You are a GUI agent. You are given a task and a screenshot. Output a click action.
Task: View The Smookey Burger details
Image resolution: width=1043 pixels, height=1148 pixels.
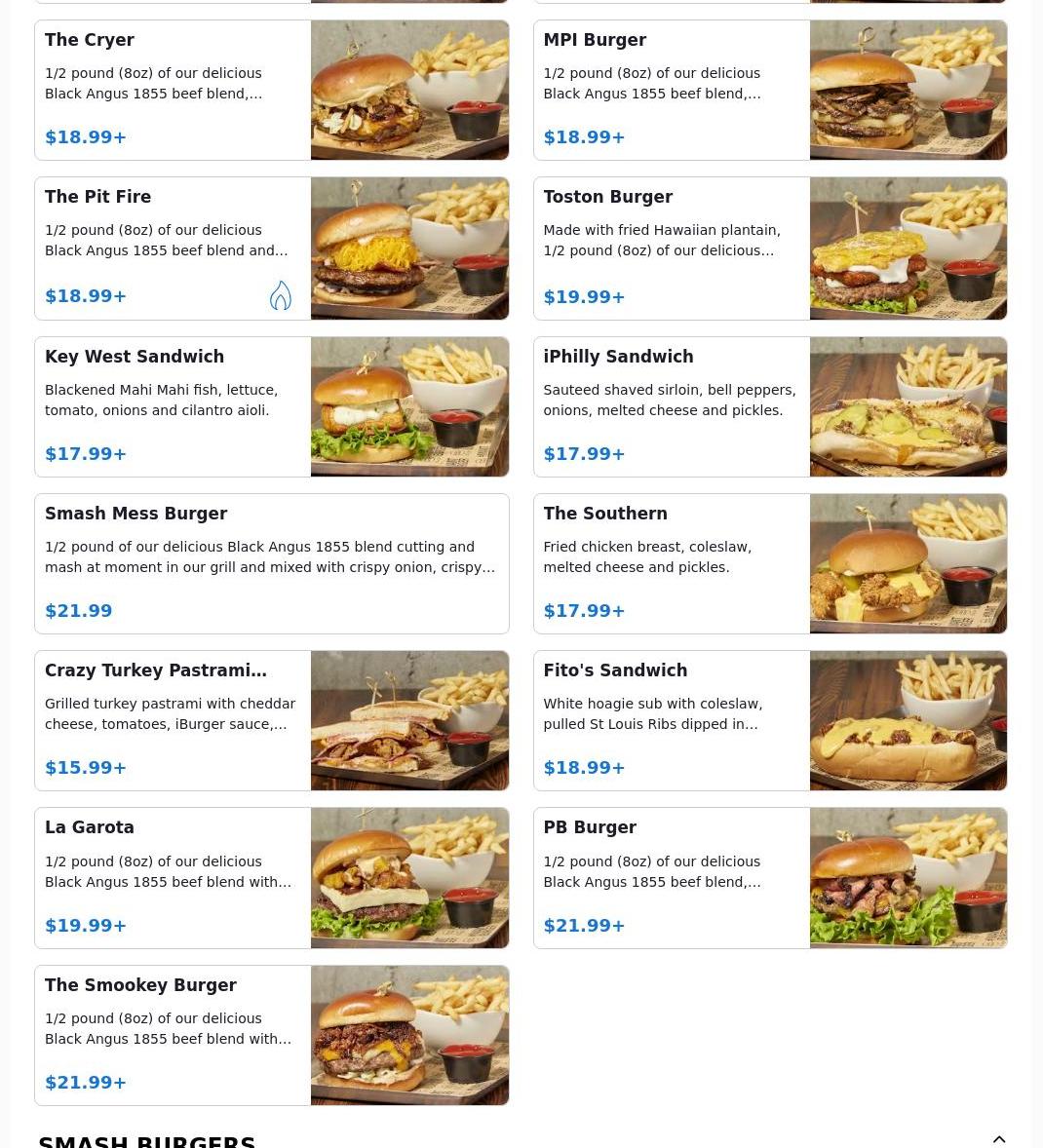[x=272, y=1035]
